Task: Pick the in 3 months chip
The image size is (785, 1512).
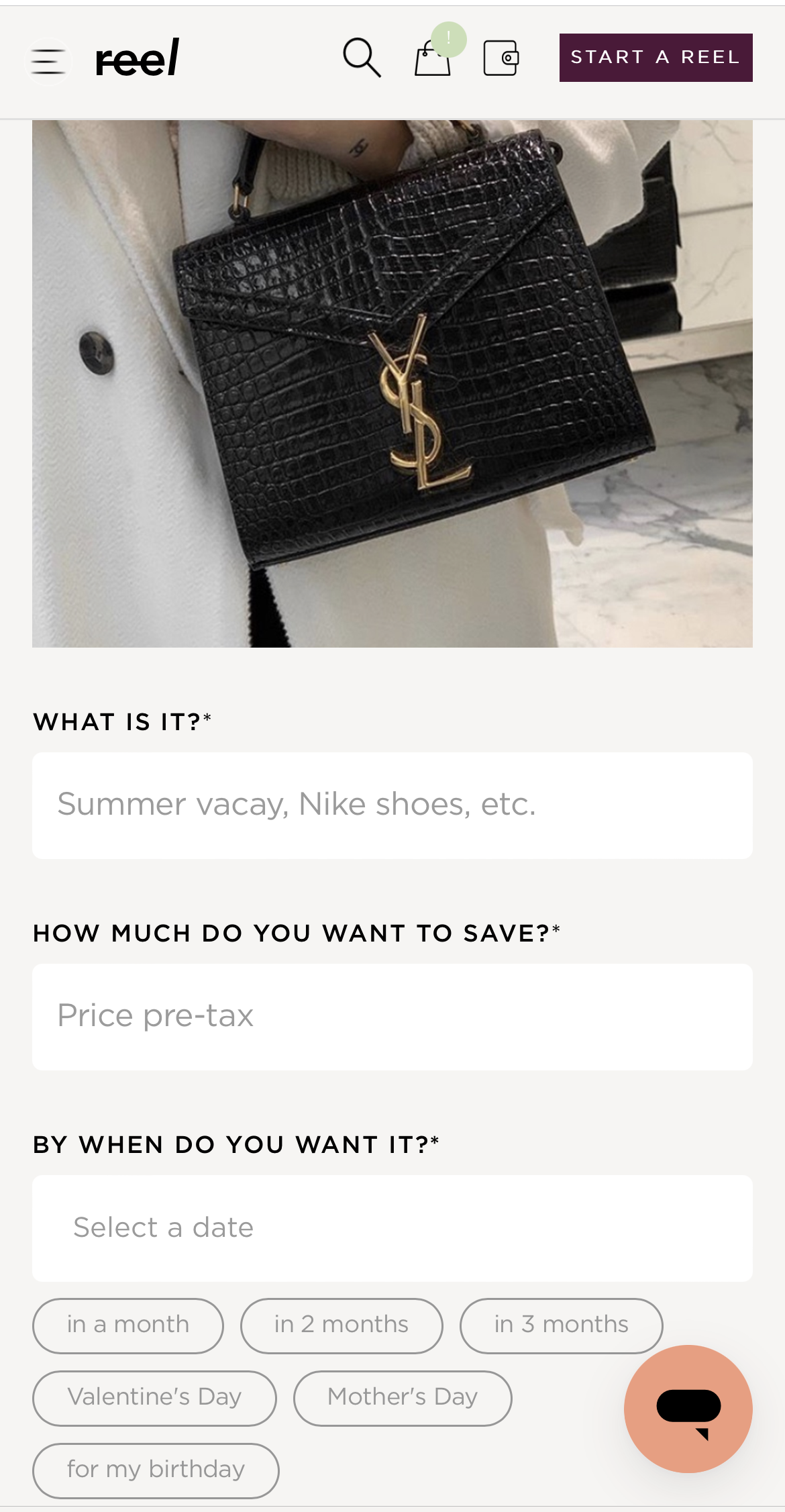Action: pyautogui.click(x=561, y=1325)
